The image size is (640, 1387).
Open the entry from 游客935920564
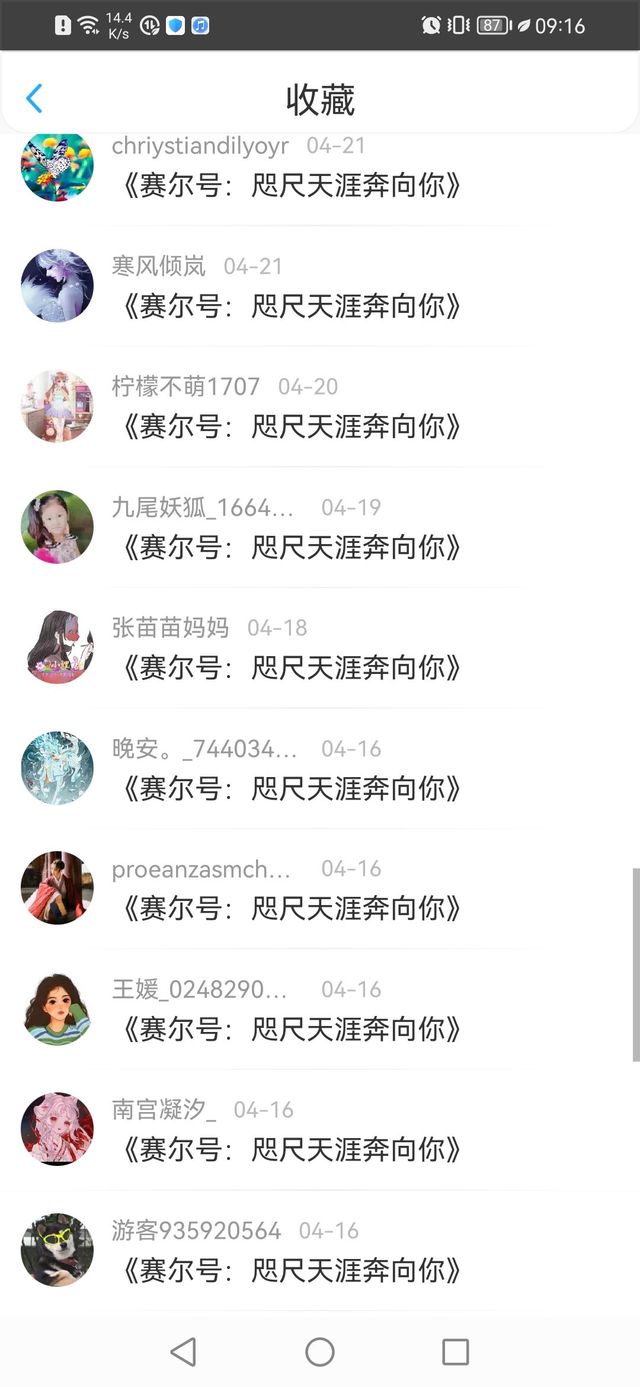[x=290, y=1271]
